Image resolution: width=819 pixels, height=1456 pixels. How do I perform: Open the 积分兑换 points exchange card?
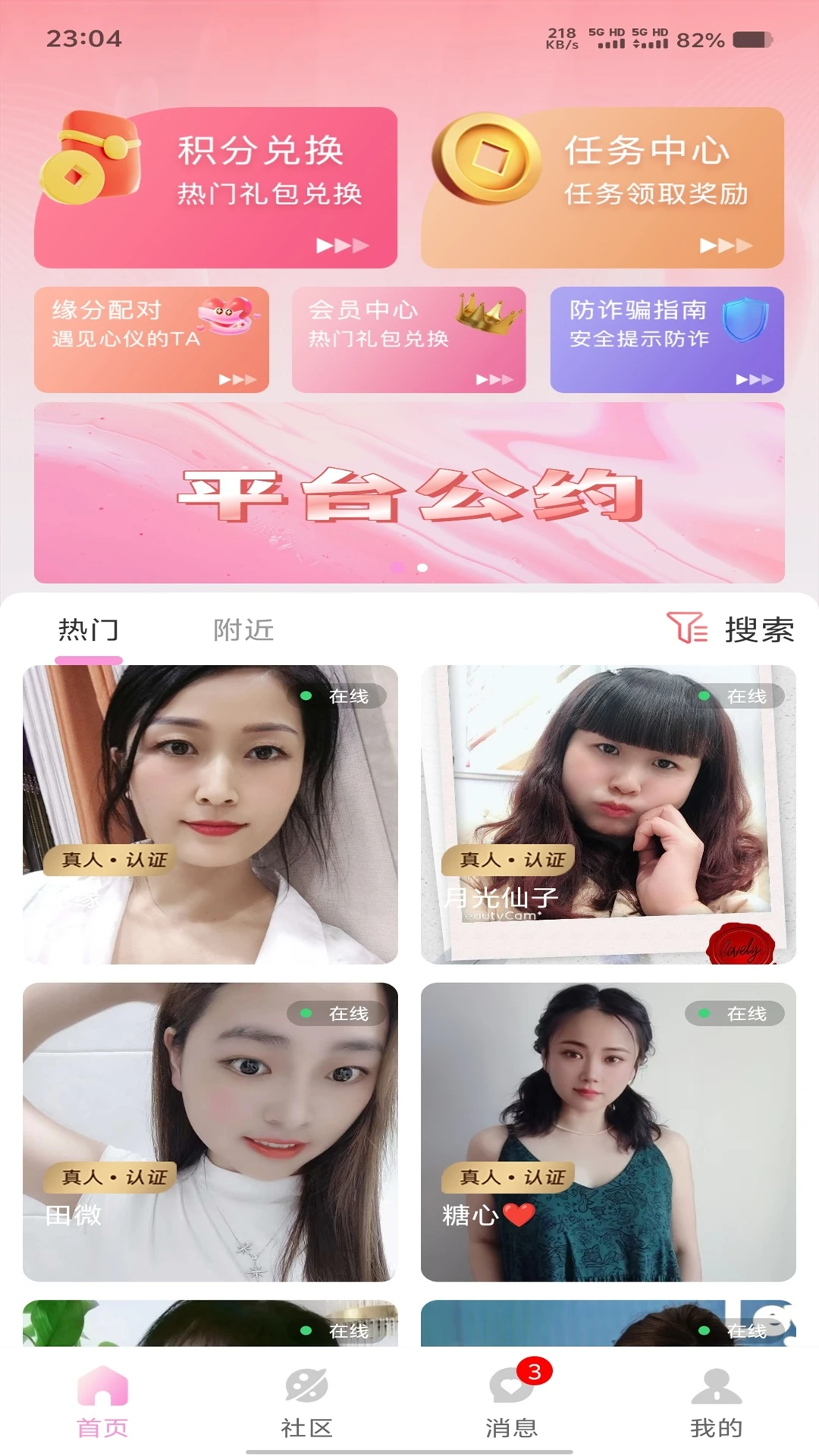[216, 187]
